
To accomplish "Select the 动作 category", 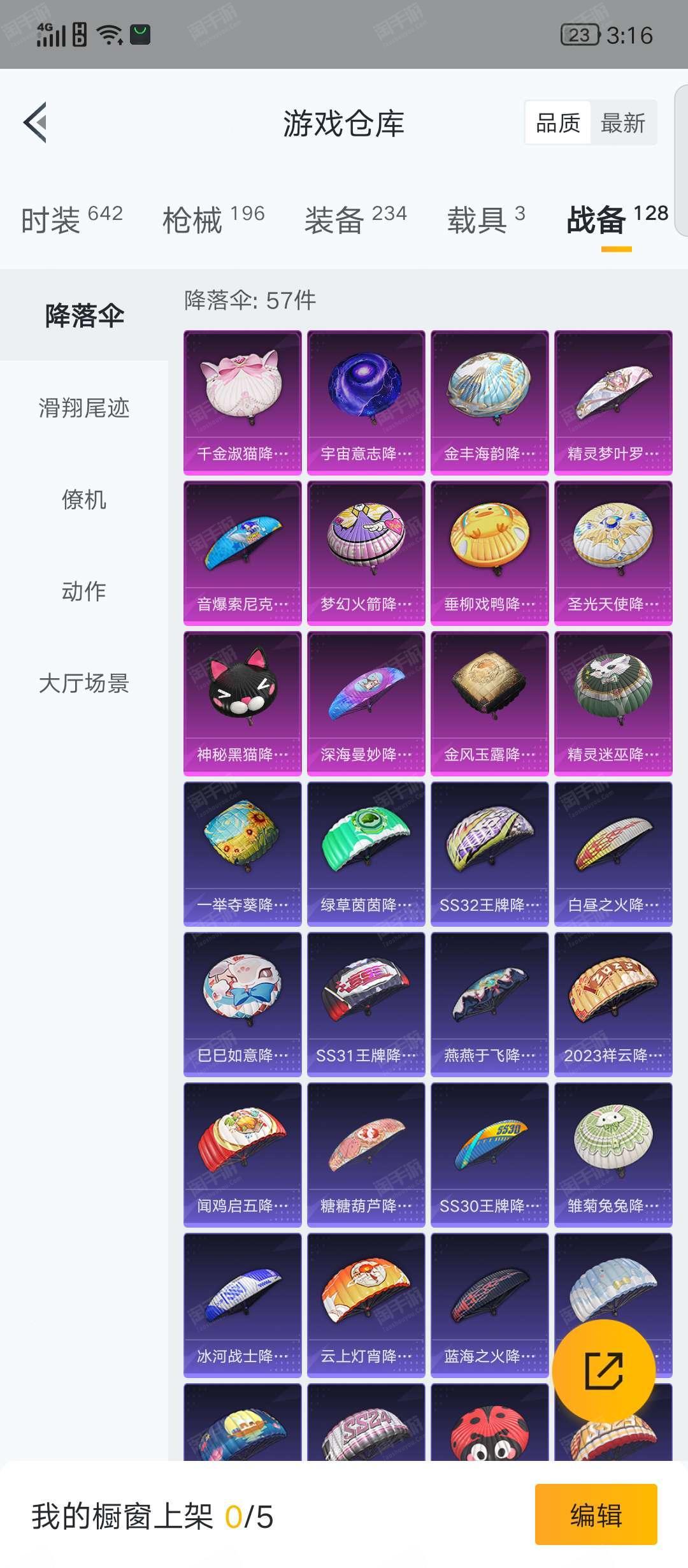I will click(84, 592).
